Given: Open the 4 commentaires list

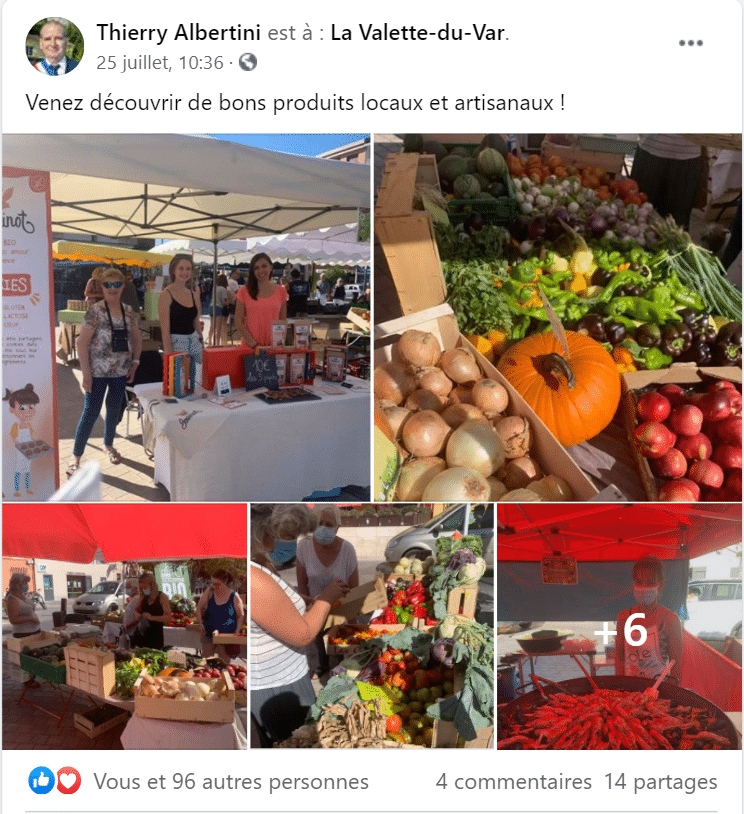Looking at the screenshot, I should point(513,782).
